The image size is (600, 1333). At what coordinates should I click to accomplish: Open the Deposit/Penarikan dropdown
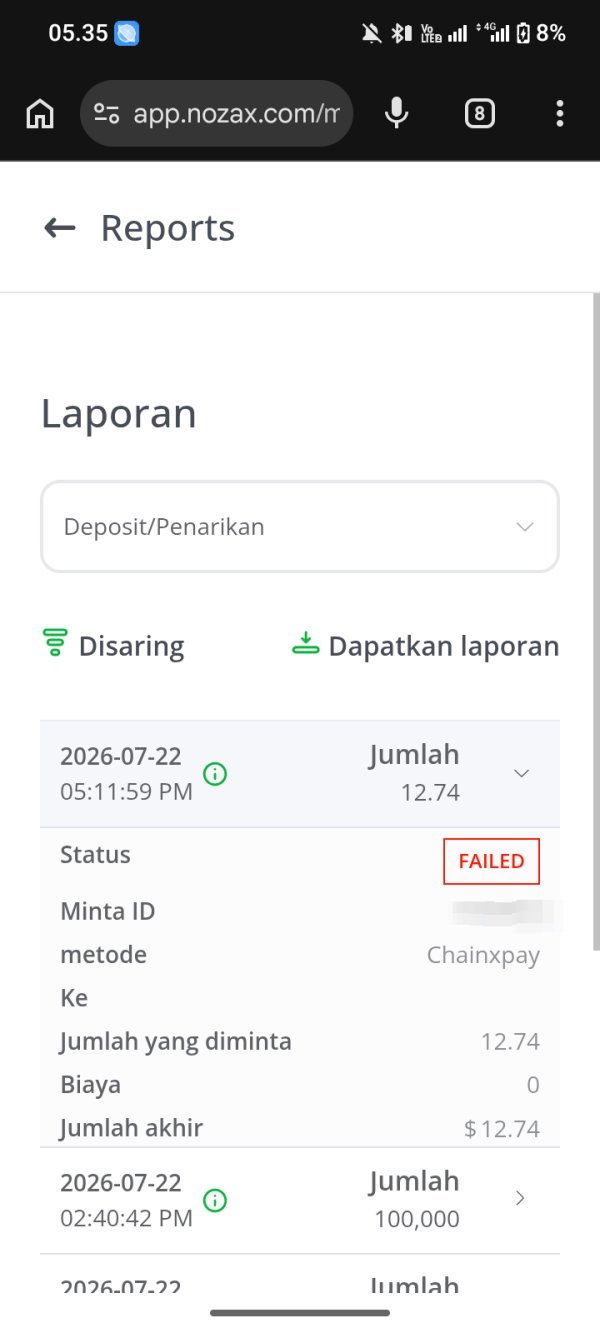[x=300, y=527]
